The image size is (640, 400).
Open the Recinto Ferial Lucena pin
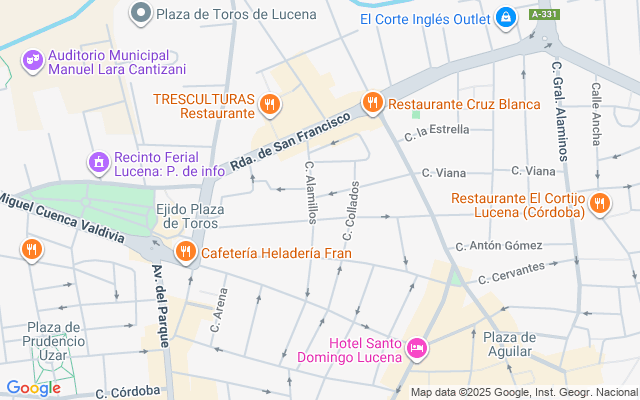point(98,161)
